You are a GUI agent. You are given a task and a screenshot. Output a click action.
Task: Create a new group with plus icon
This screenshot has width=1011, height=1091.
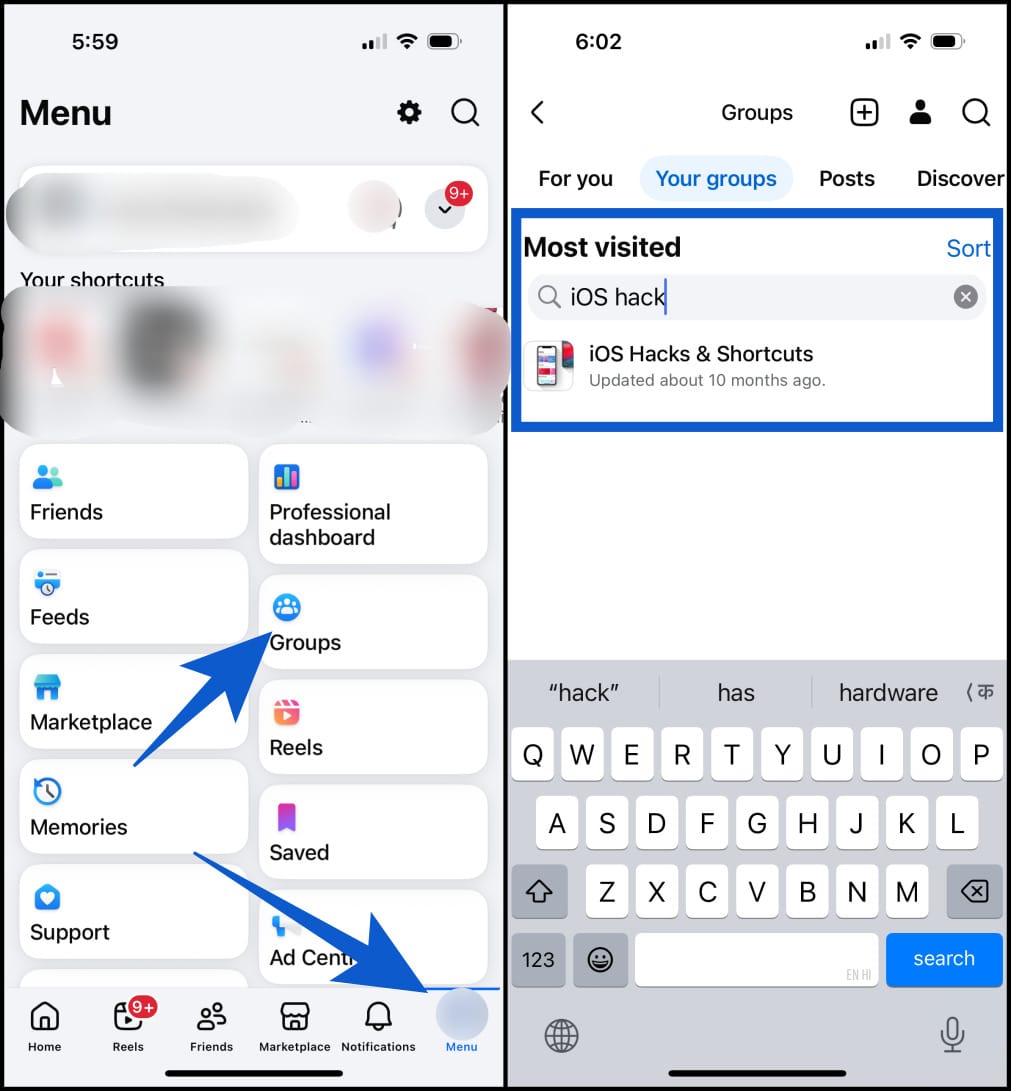[864, 112]
